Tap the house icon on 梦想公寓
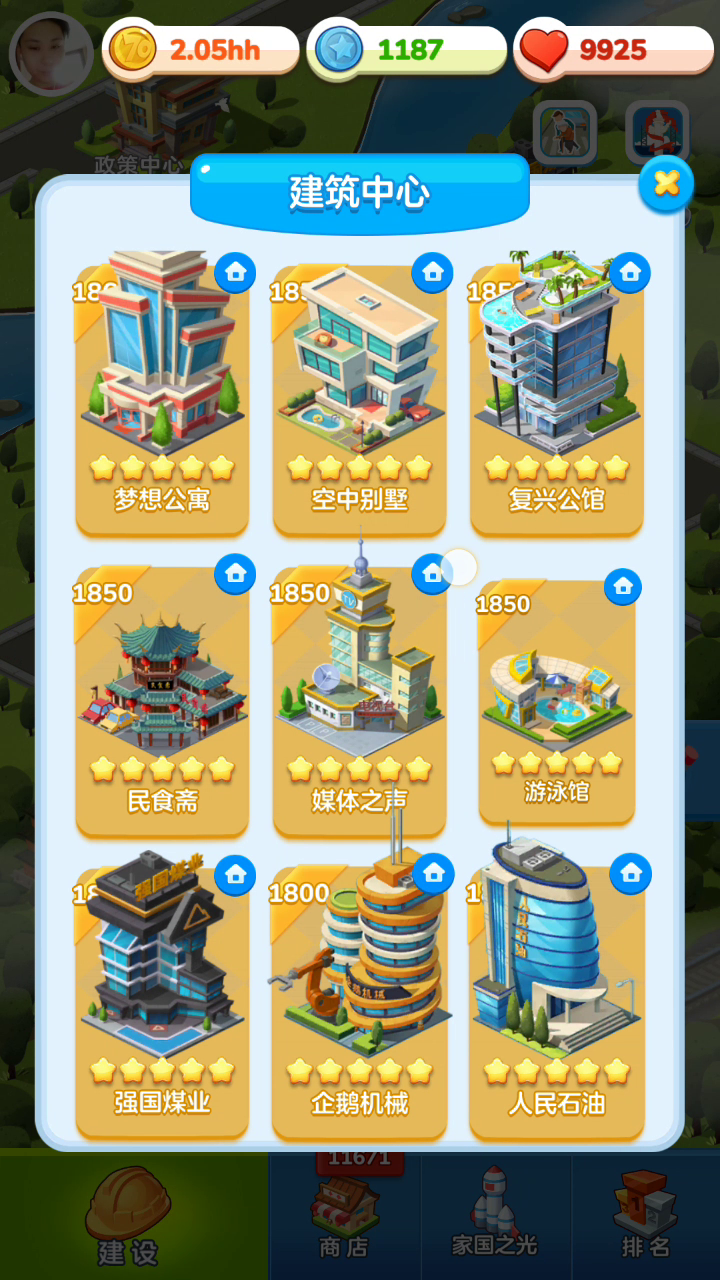 (235, 272)
